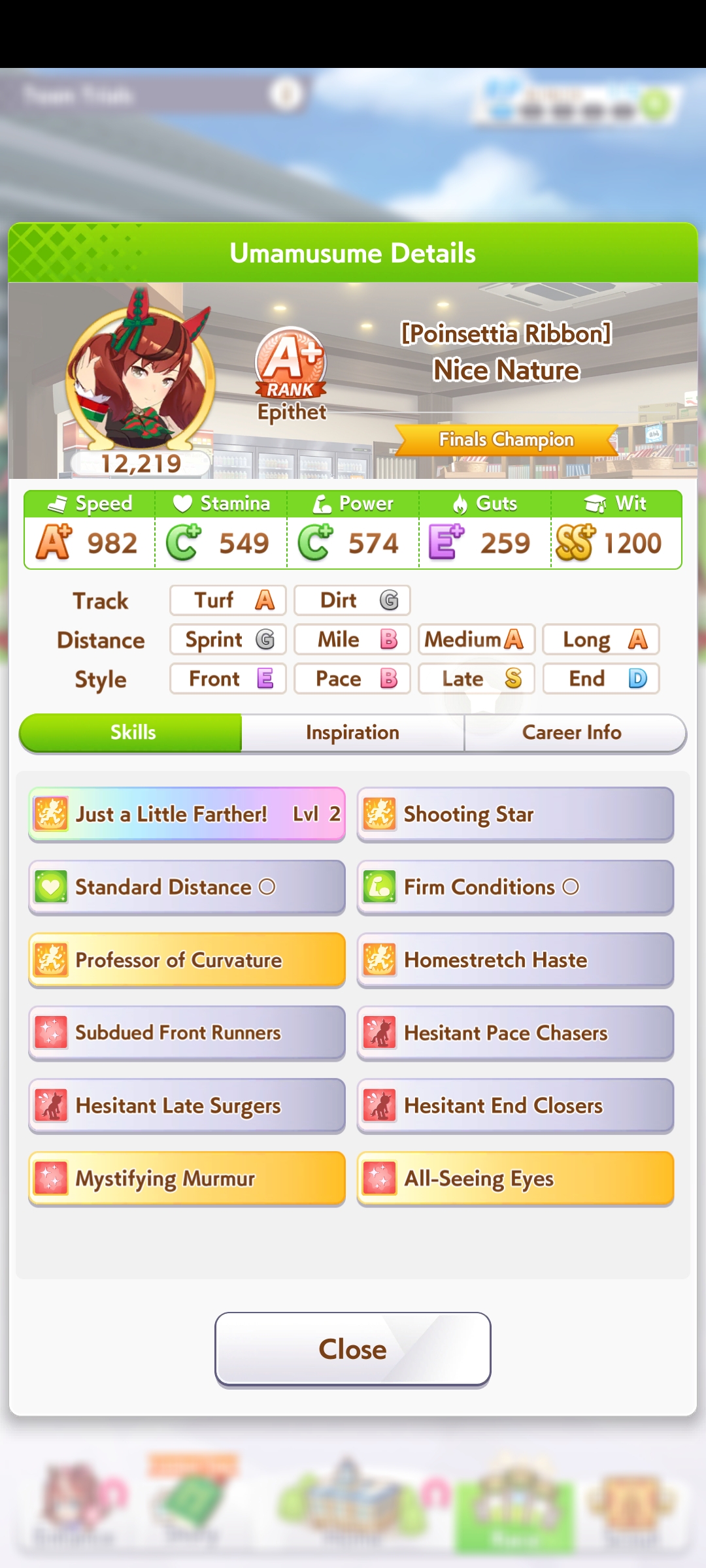Show Professor of Curvature skill info
706x1568 pixels.
(x=187, y=960)
